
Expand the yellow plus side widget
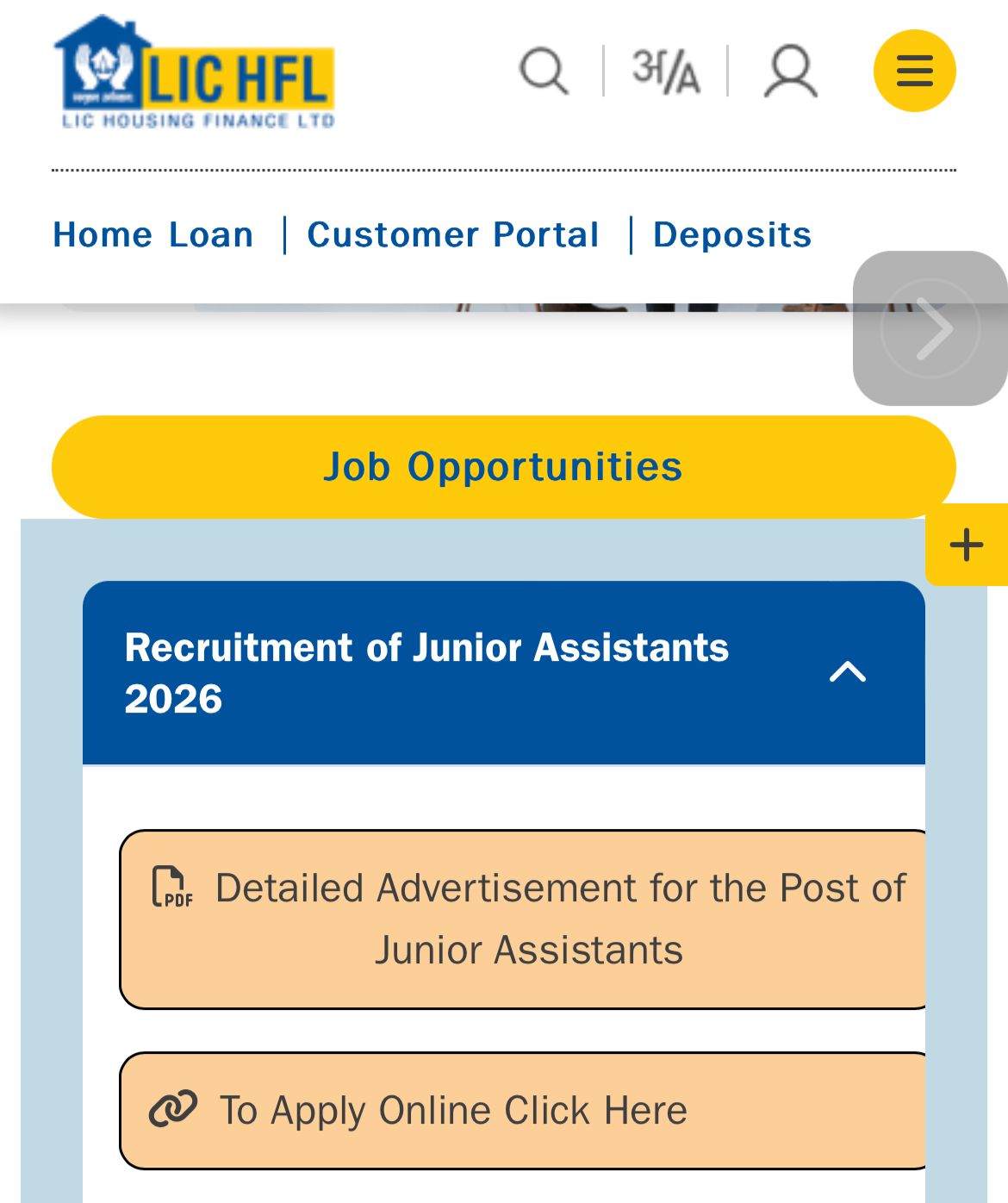coord(967,545)
